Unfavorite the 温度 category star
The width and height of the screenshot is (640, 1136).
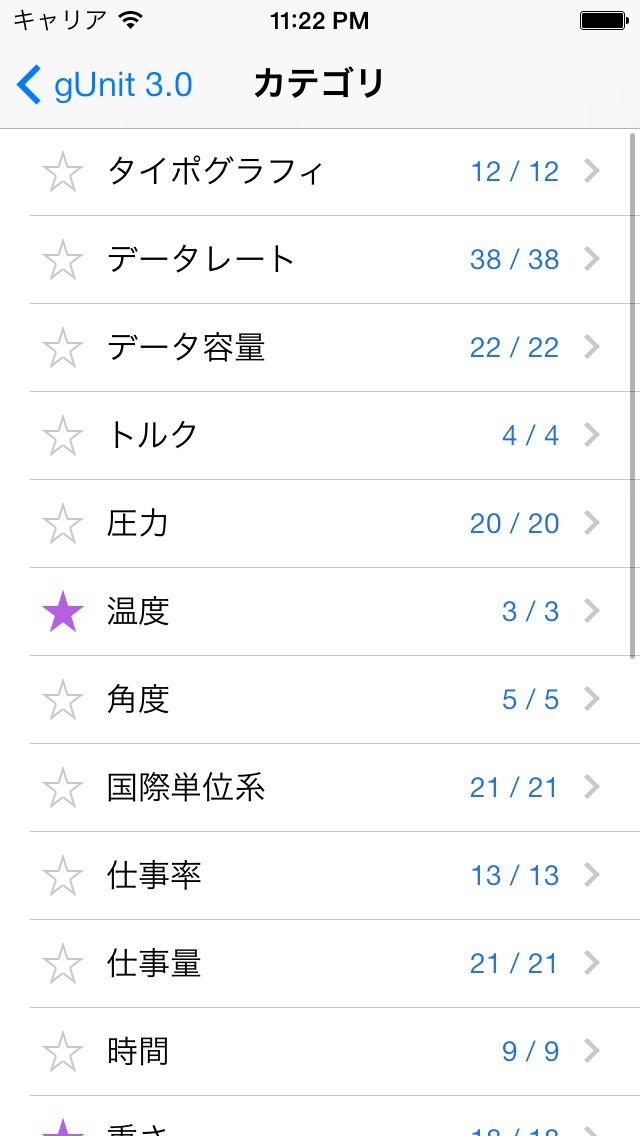[x=63, y=612]
